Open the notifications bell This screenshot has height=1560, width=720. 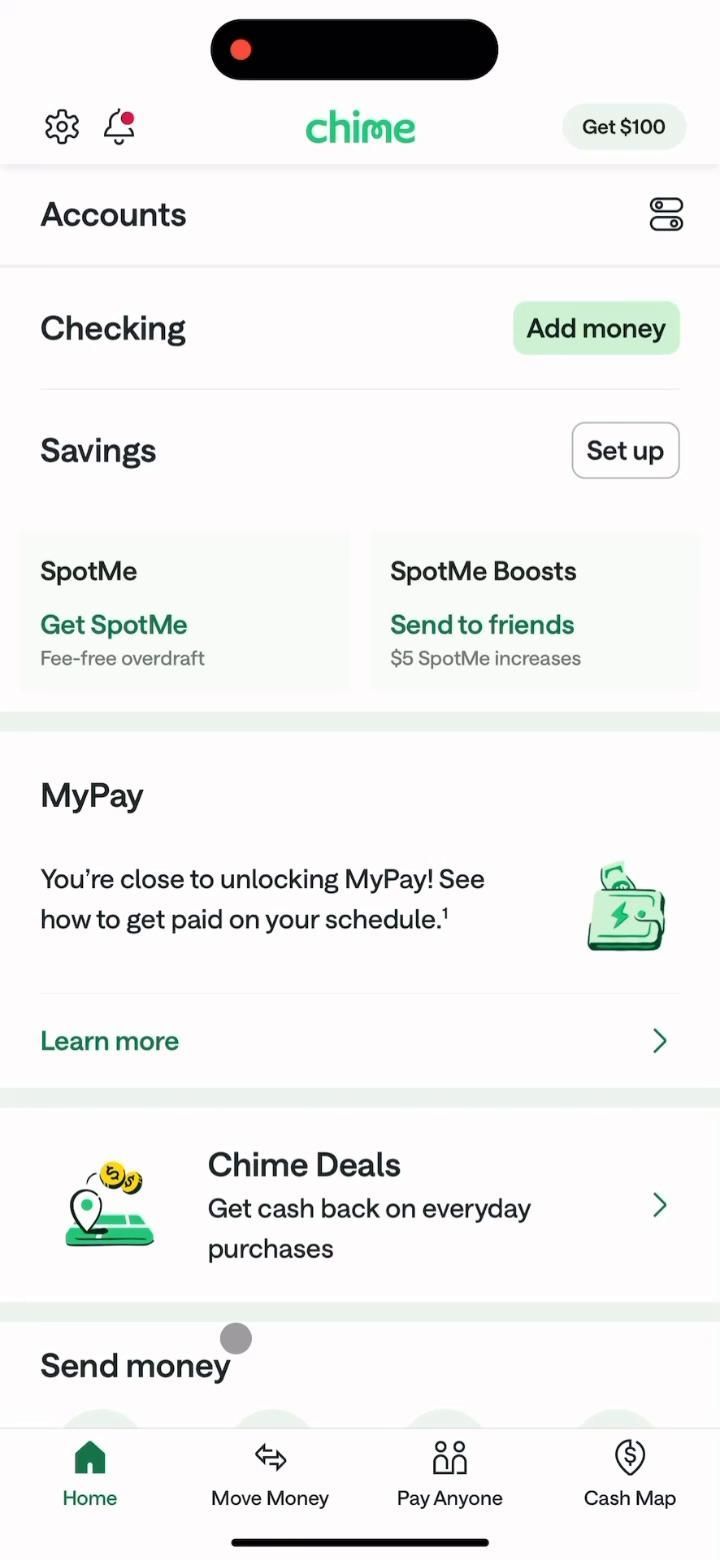pyautogui.click(x=119, y=127)
